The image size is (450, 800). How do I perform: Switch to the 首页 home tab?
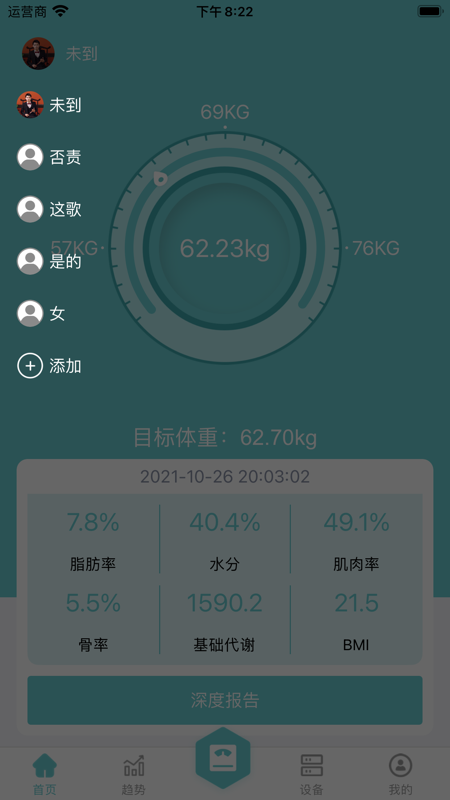[x=45, y=774]
